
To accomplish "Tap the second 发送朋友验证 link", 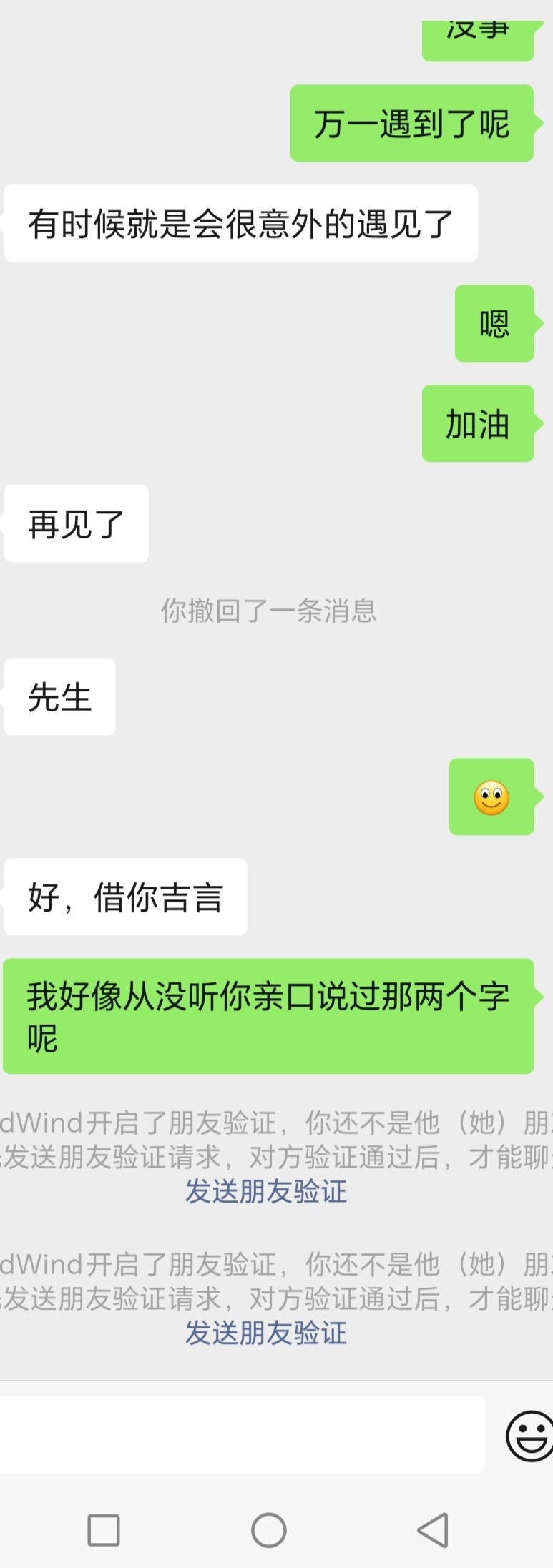I will [x=265, y=1333].
